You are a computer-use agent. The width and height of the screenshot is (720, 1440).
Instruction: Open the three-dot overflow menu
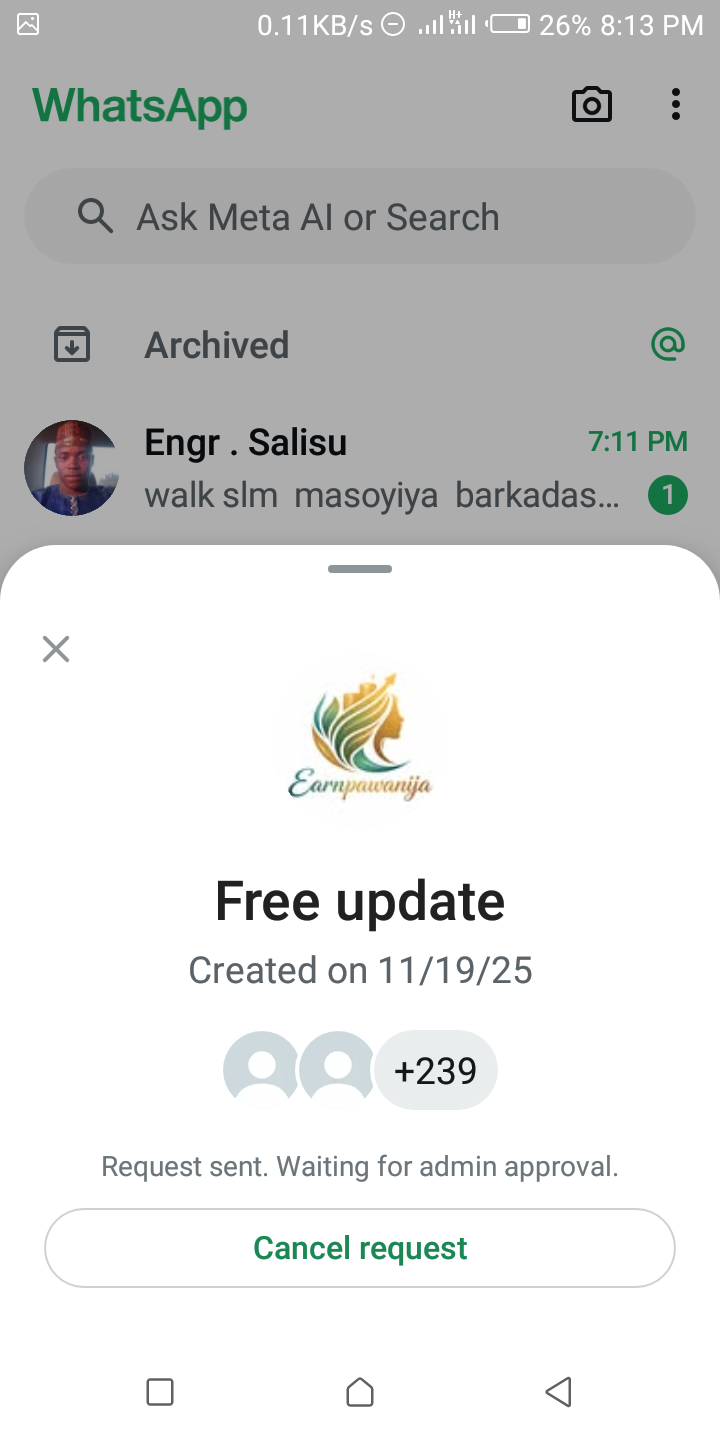pyautogui.click(x=676, y=105)
